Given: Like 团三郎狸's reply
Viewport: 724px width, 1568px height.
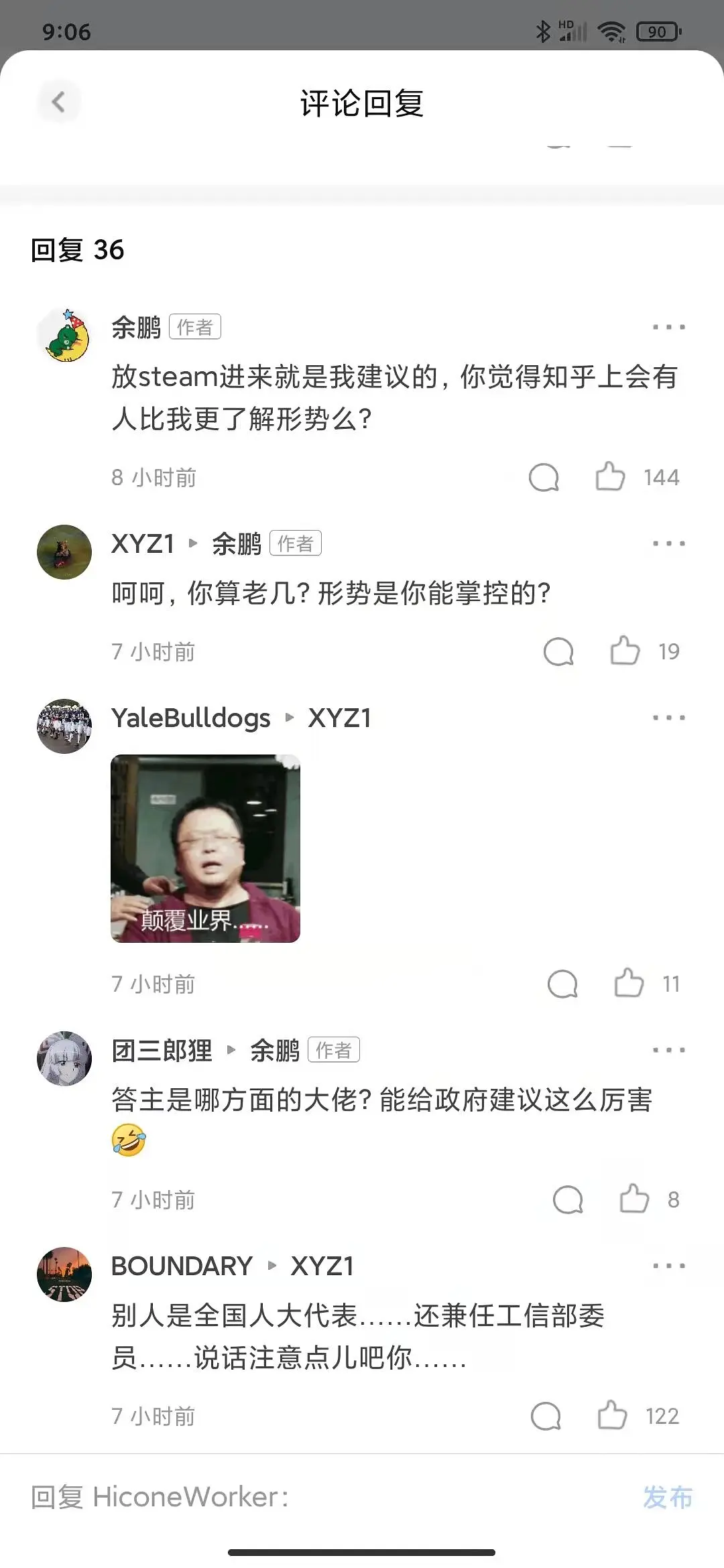Looking at the screenshot, I should (634, 1199).
